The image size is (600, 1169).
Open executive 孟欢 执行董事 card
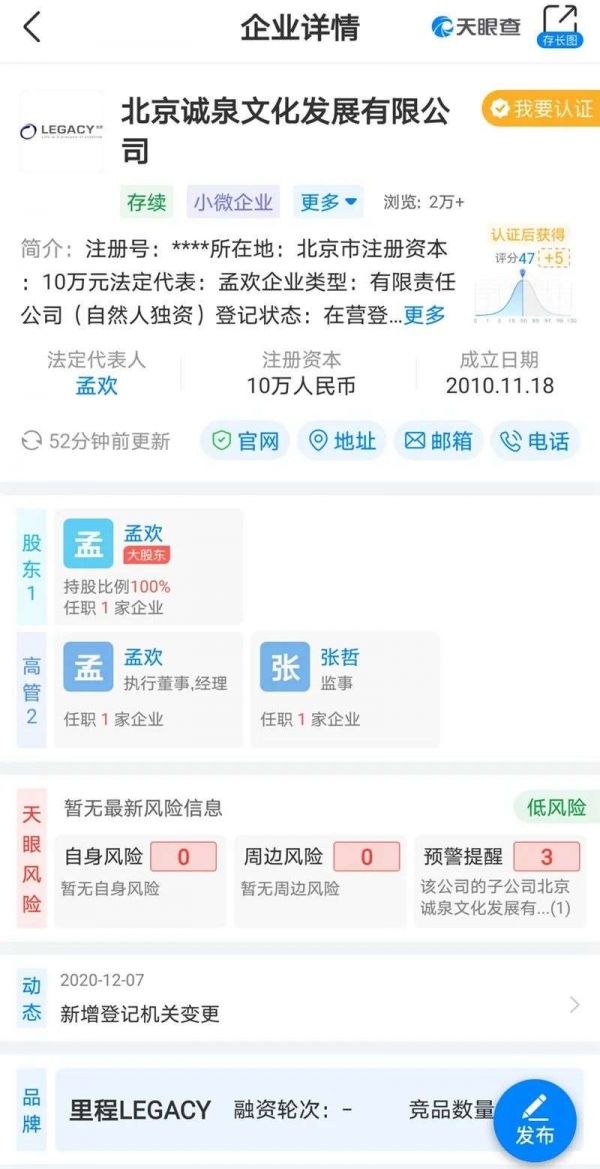pos(148,689)
